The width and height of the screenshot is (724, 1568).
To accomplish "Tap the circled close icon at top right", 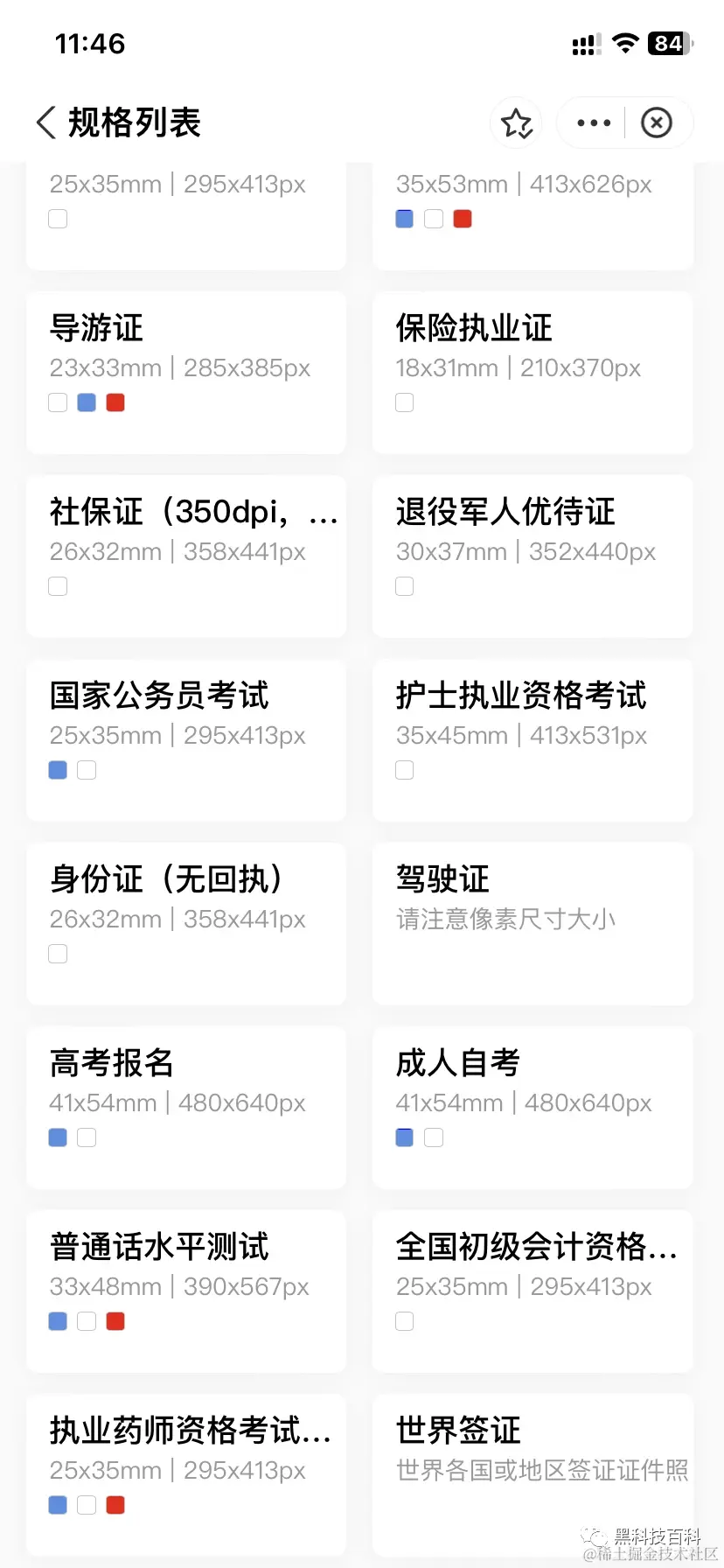I will coord(658,122).
